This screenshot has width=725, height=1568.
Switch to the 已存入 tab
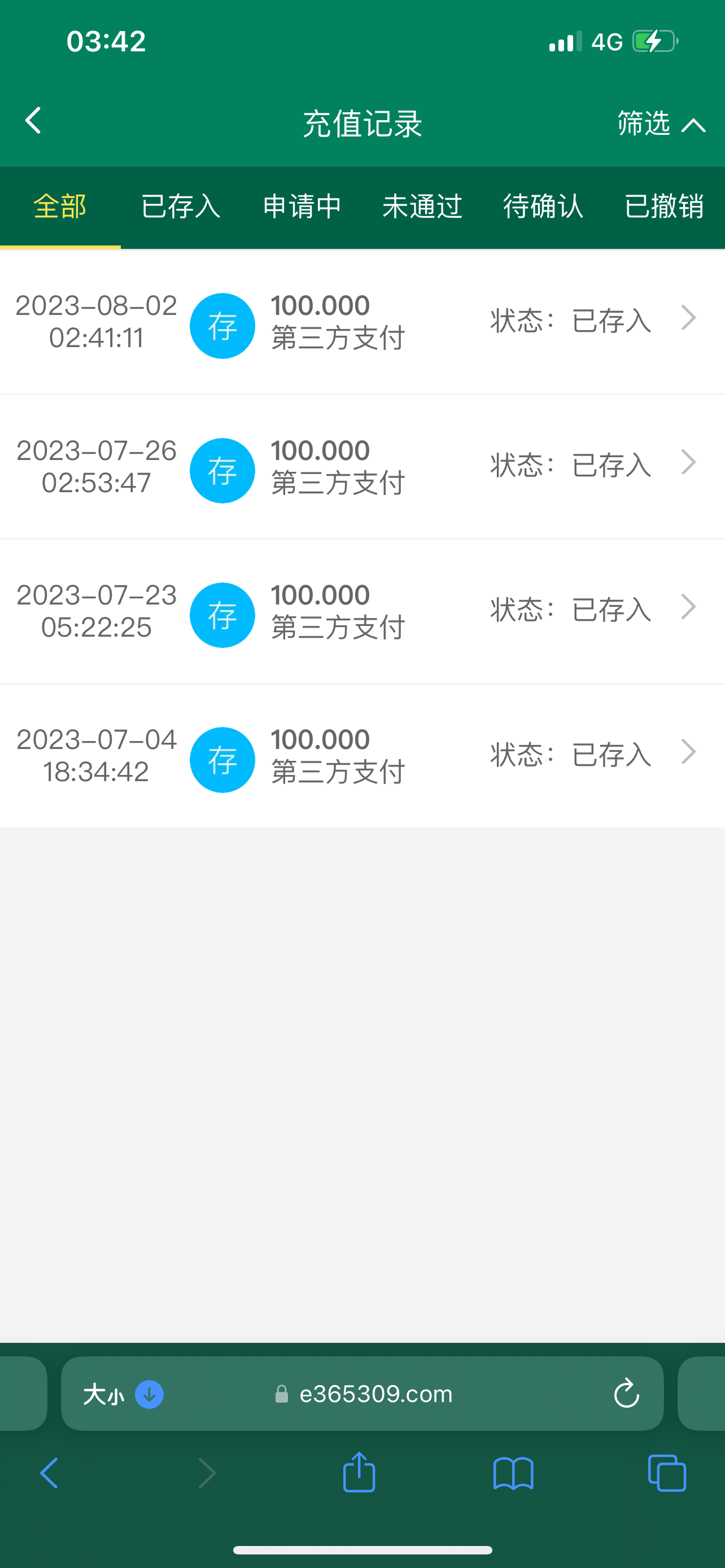tap(181, 207)
